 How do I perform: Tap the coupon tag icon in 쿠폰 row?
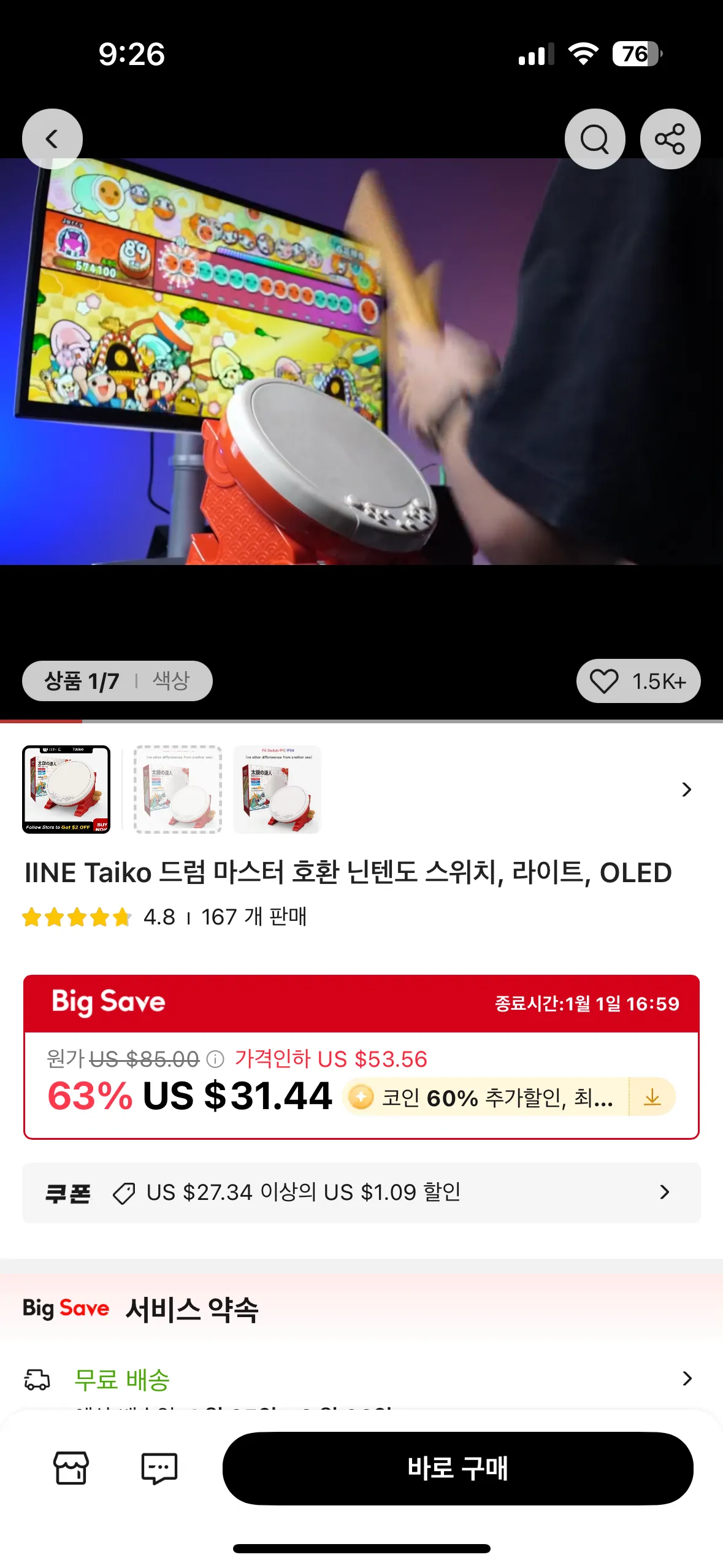[122, 1191]
